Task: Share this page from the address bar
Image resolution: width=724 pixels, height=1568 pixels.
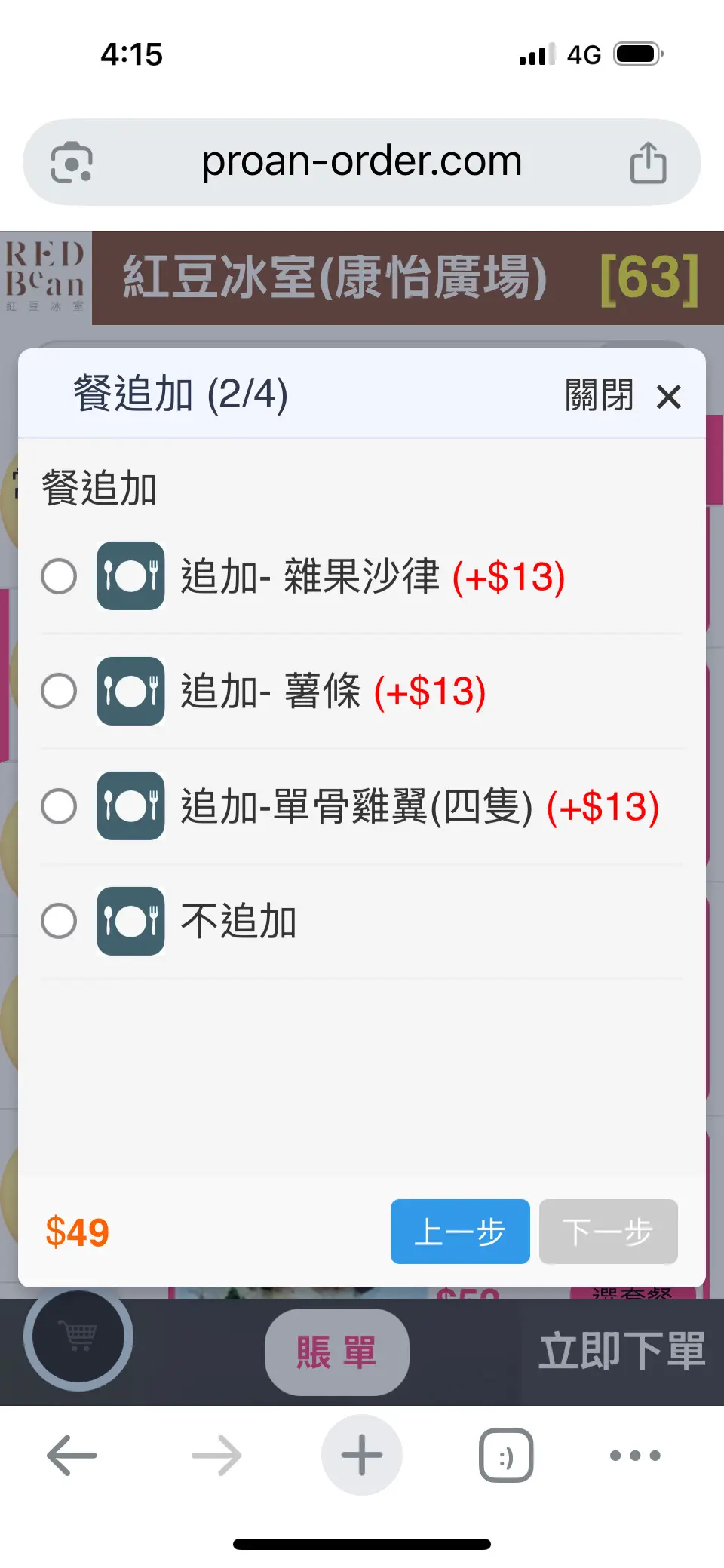Action: click(x=648, y=162)
